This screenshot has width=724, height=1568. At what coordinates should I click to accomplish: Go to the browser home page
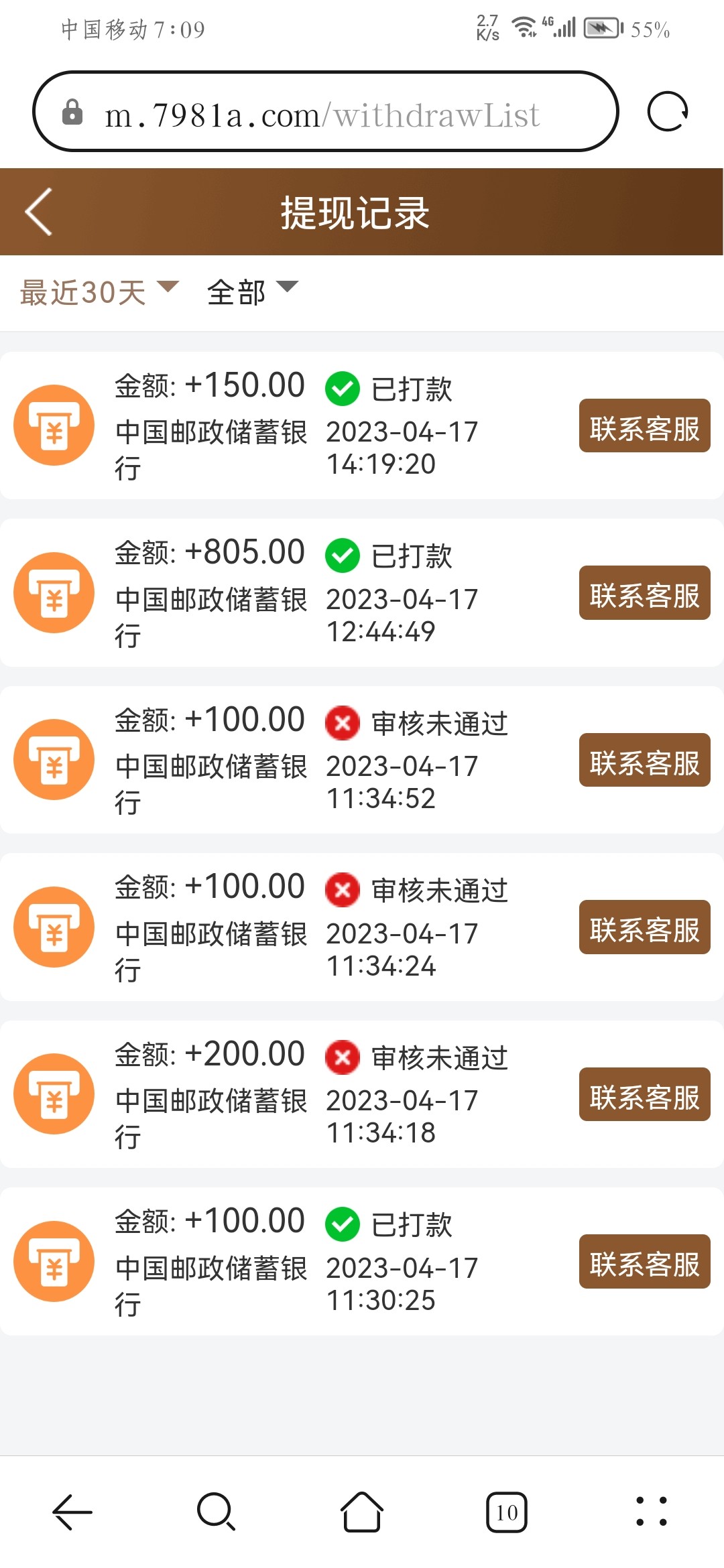coord(362,1512)
